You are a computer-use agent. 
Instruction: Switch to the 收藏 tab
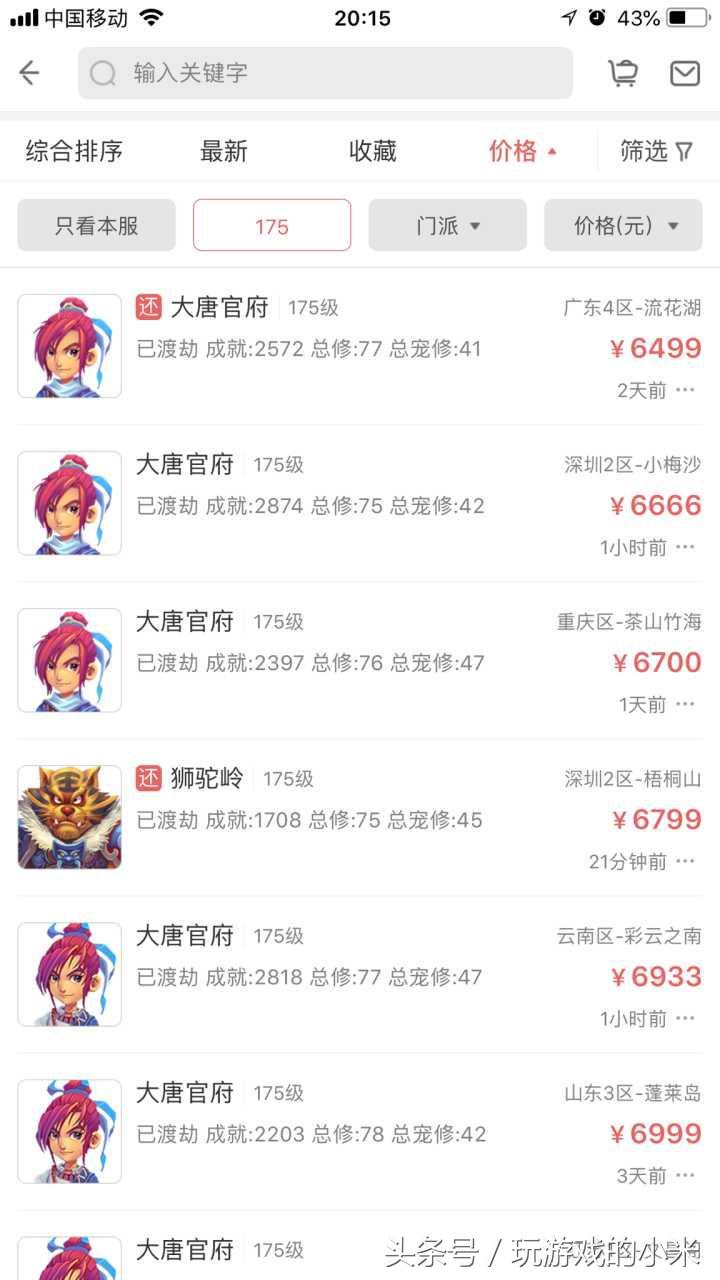coord(371,150)
